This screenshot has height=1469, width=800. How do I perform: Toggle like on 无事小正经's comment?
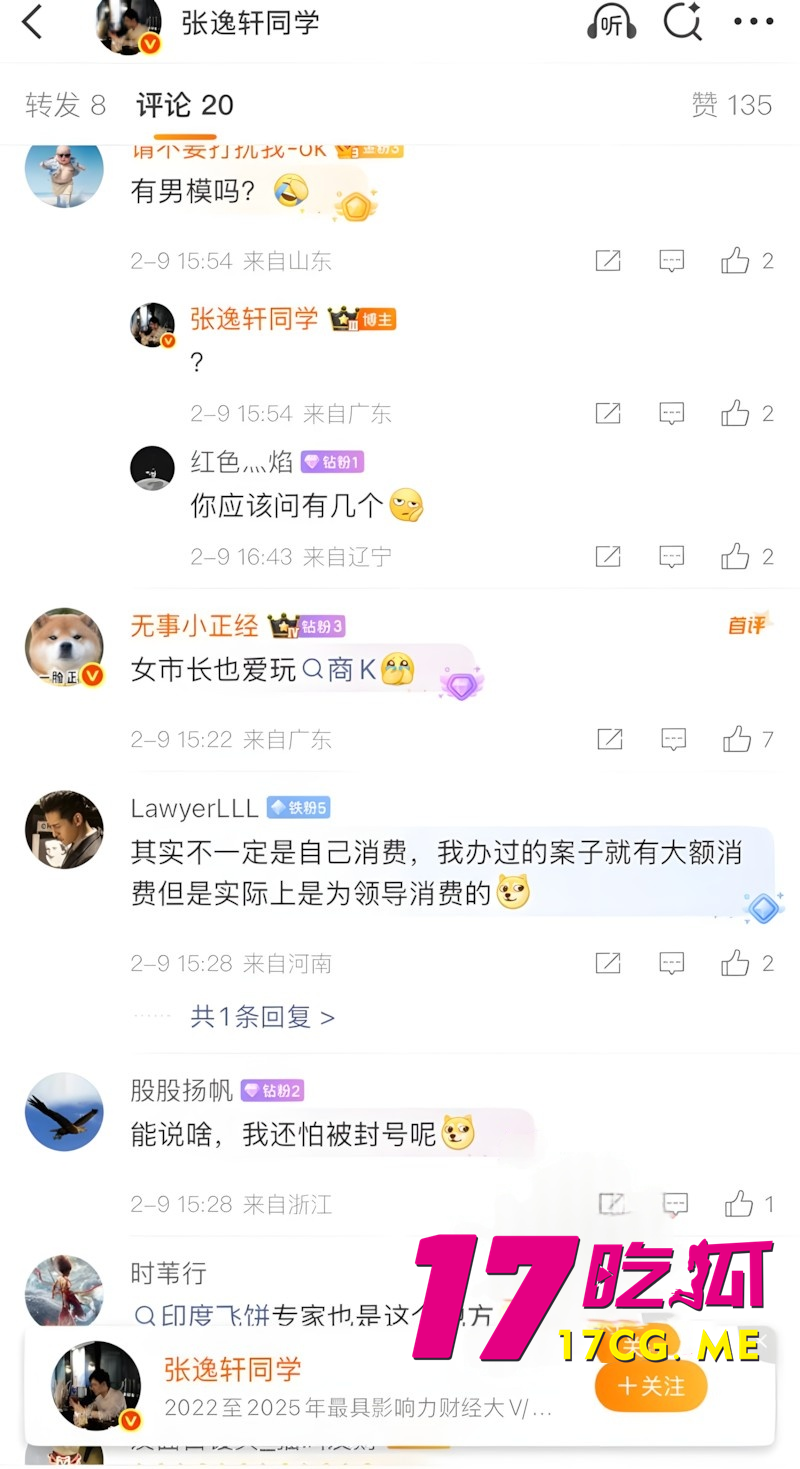click(741, 739)
